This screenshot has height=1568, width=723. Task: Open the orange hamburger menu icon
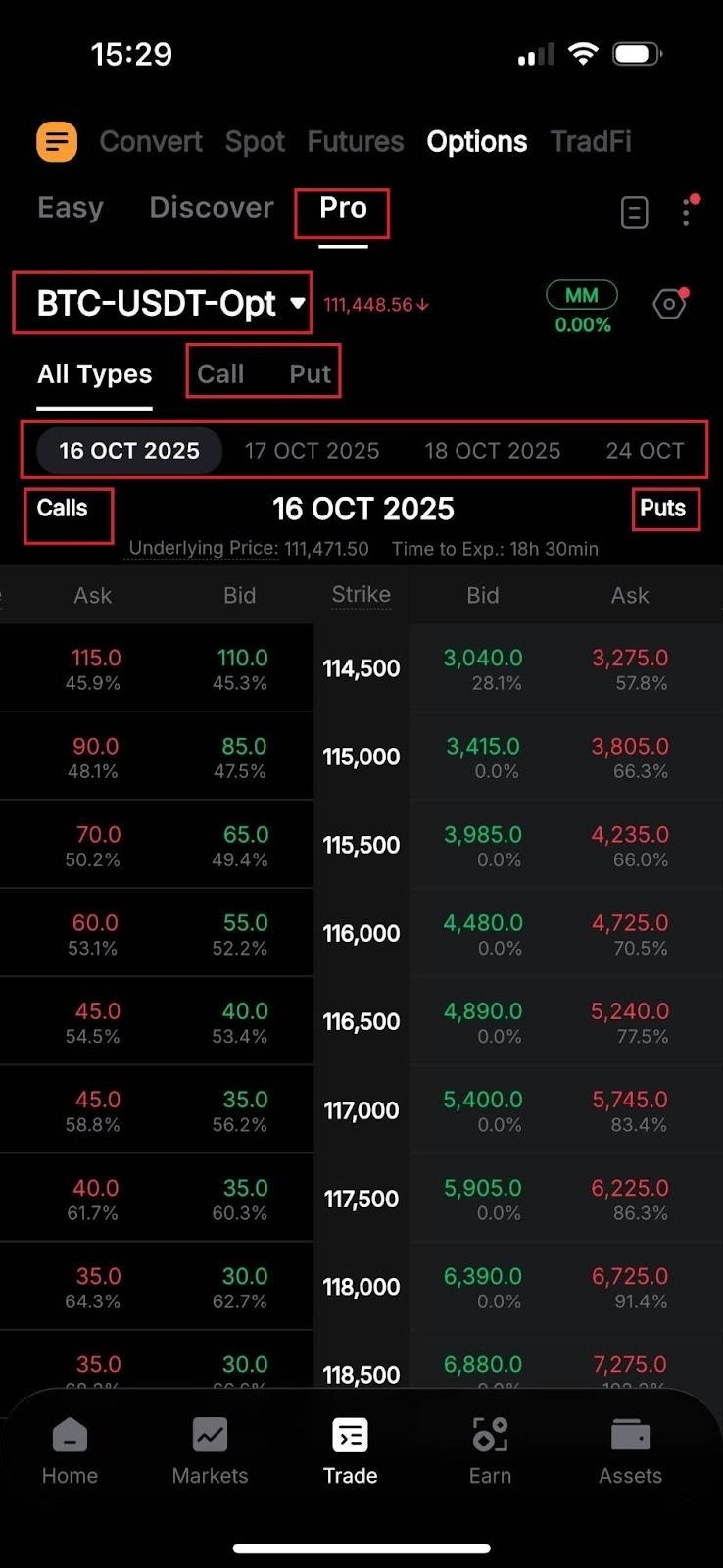coord(56,141)
